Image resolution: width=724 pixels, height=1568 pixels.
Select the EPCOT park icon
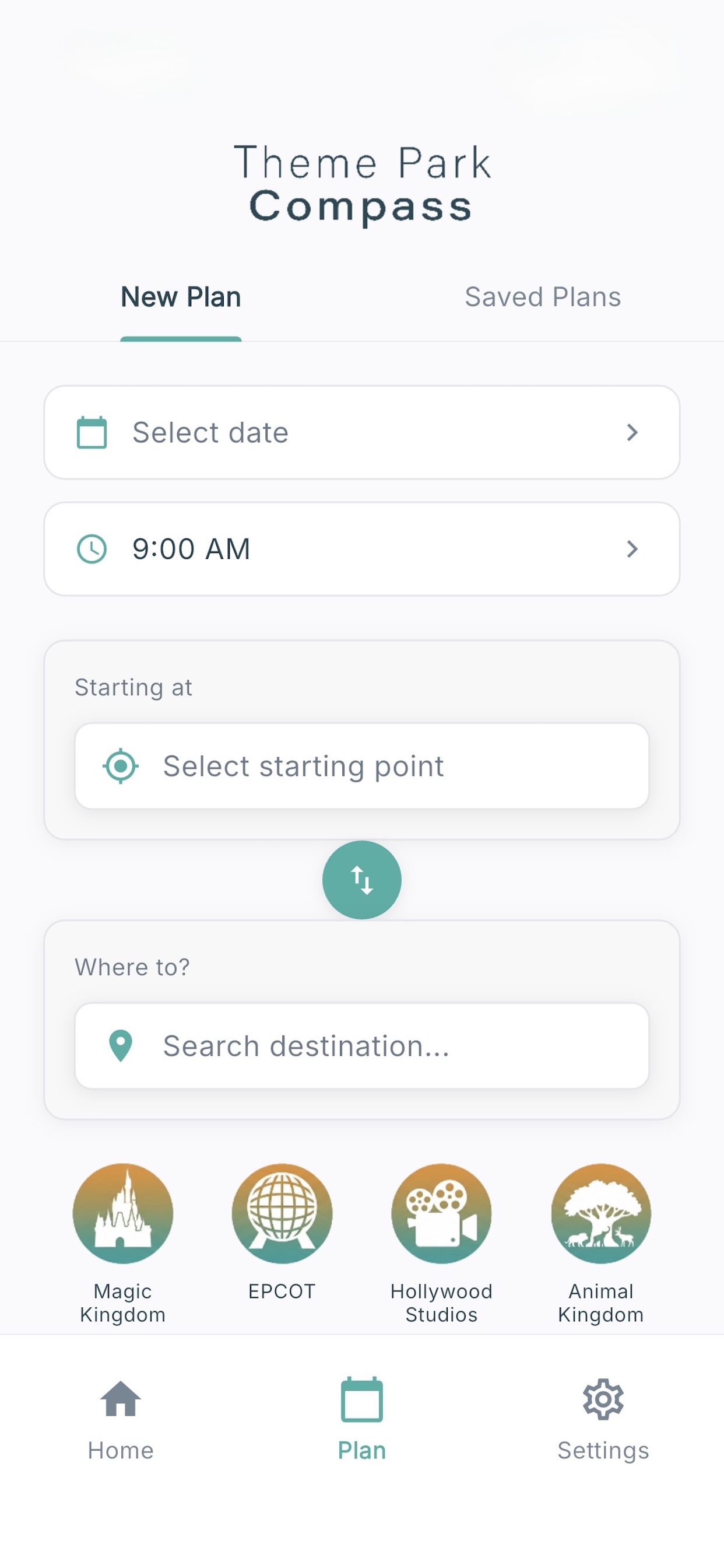(282, 1213)
